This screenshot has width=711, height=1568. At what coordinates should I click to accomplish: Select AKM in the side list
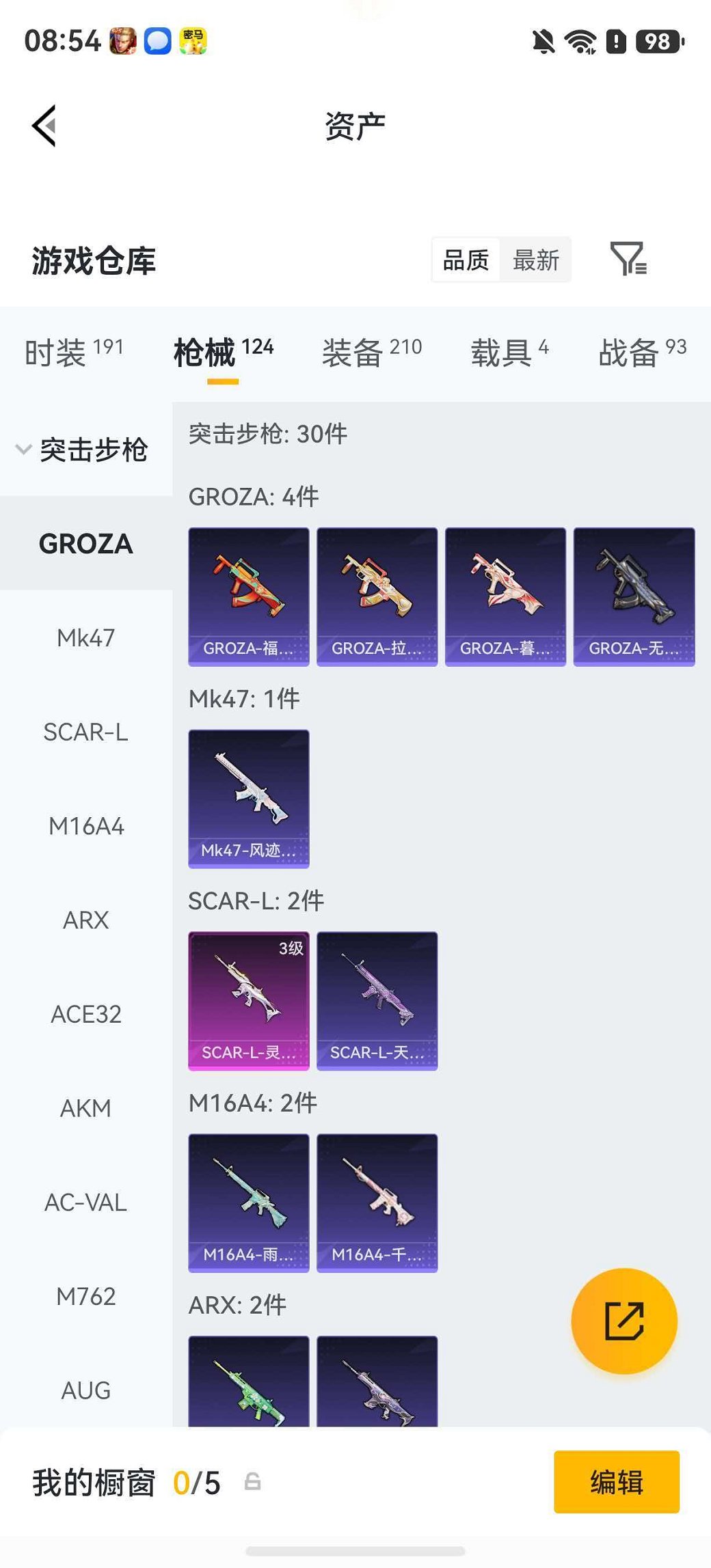point(86,1108)
